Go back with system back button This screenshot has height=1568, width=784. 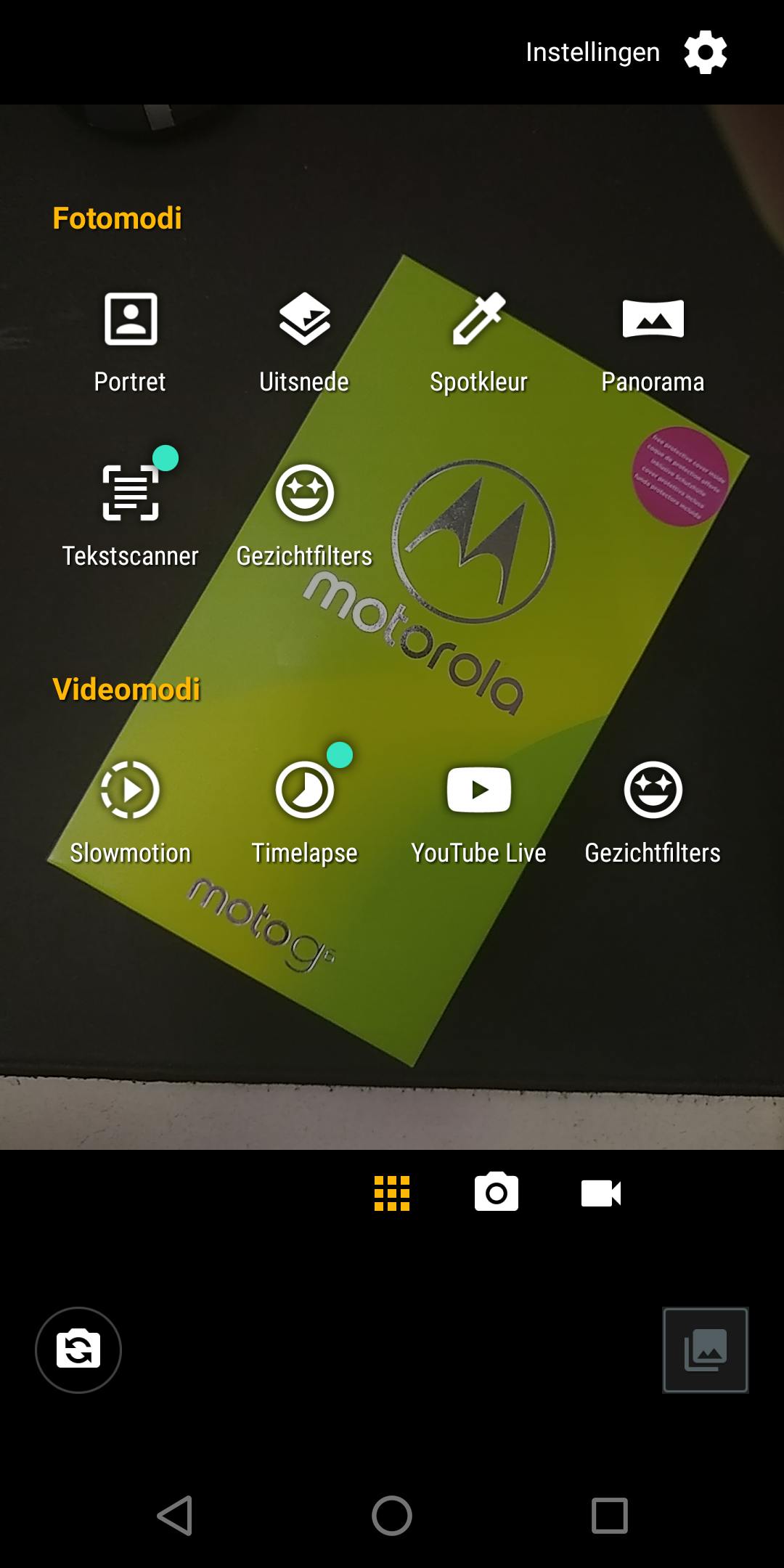coord(175,1516)
